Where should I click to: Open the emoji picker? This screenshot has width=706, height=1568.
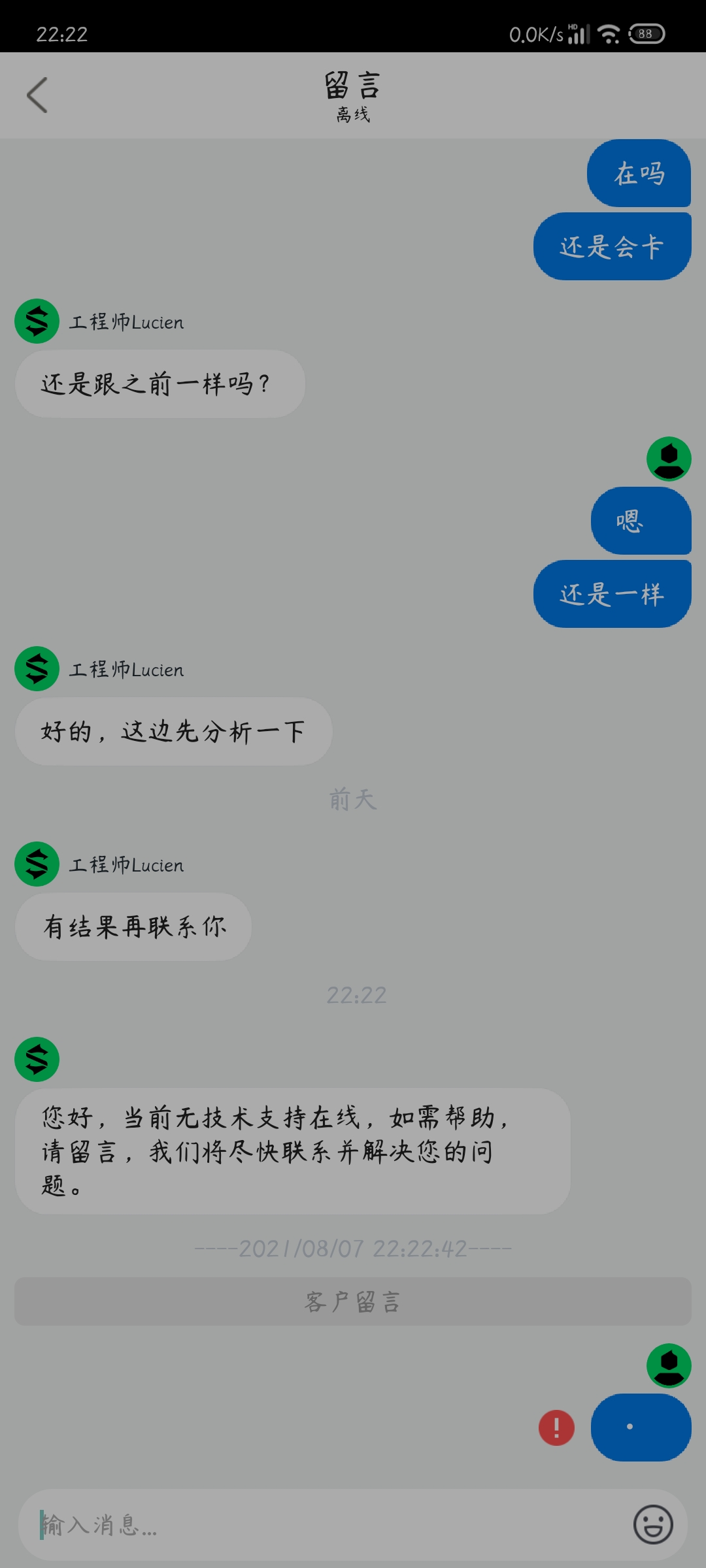pyautogui.click(x=652, y=1525)
